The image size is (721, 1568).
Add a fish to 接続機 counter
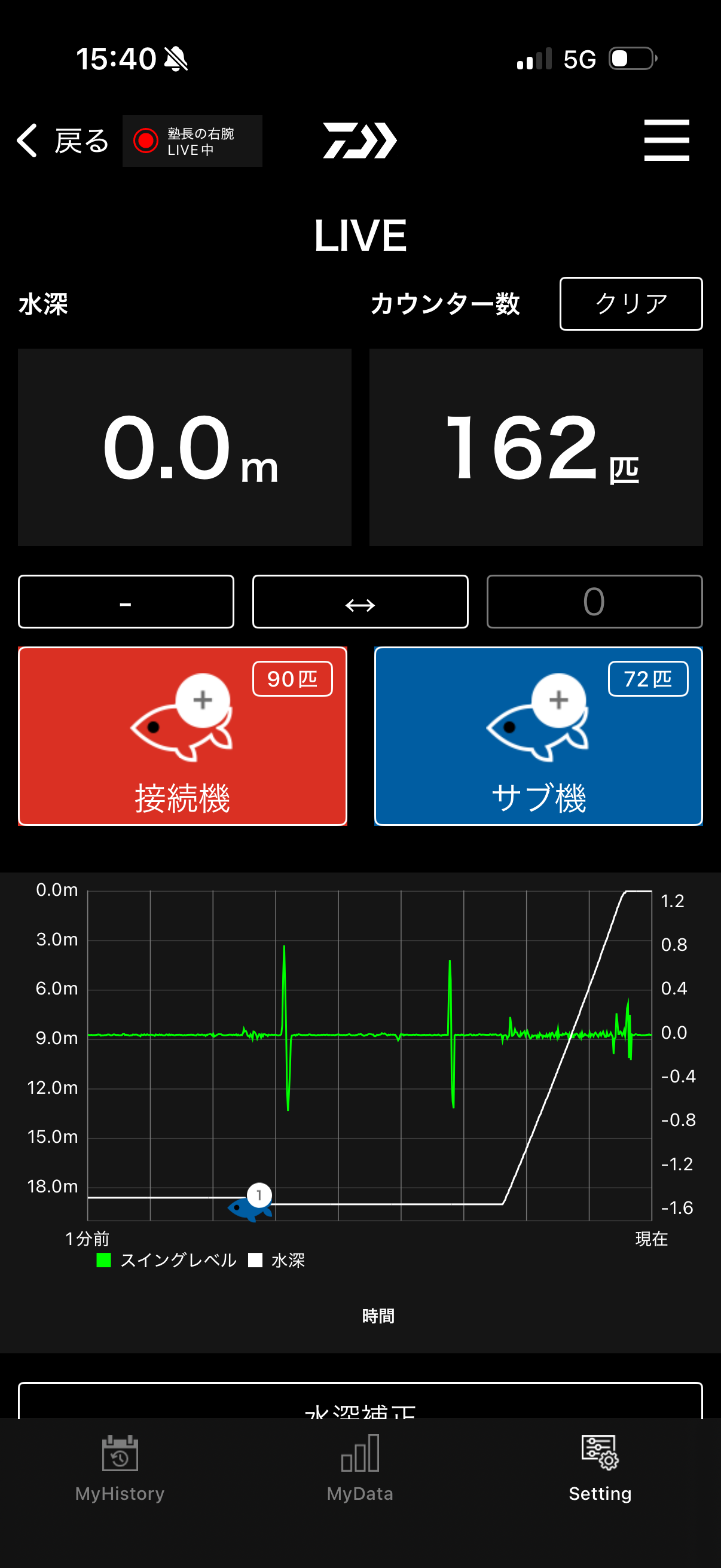(182, 736)
